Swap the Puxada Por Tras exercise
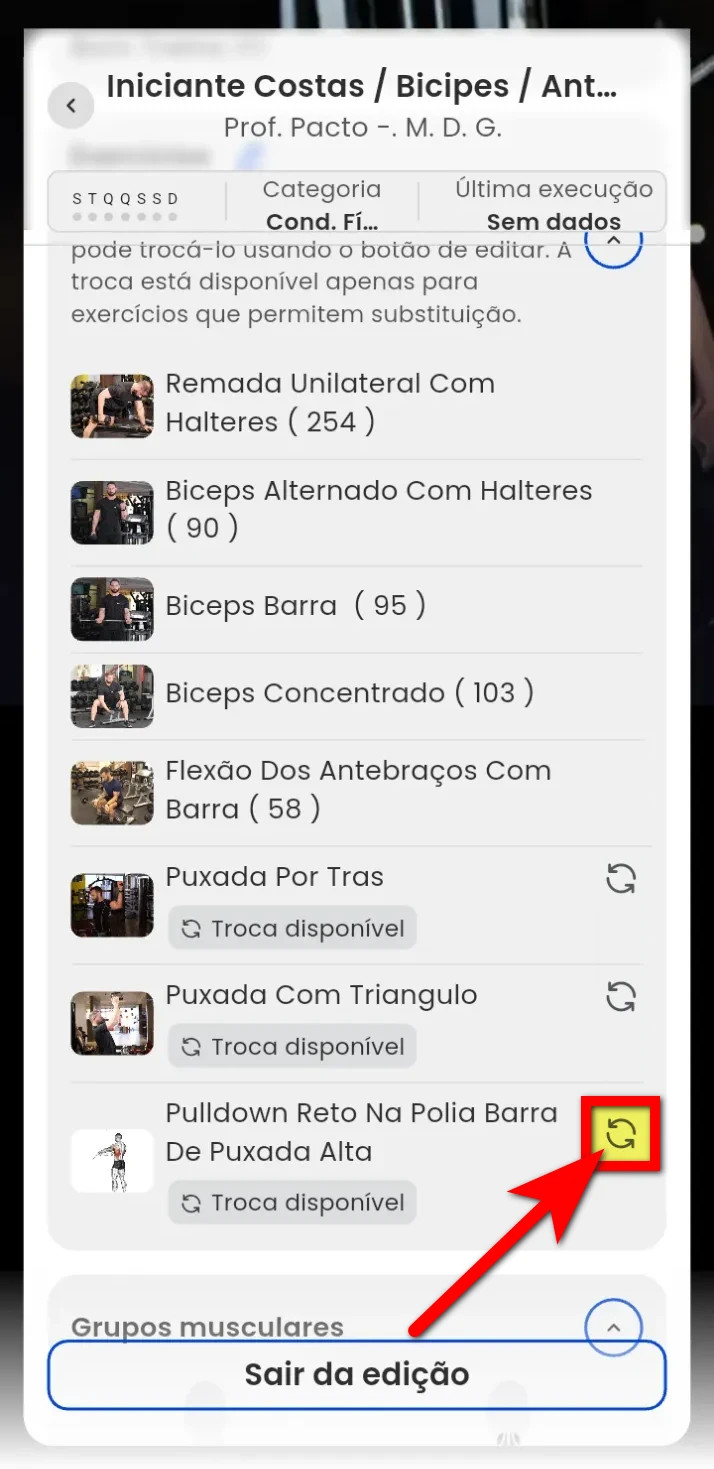 (621, 879)
